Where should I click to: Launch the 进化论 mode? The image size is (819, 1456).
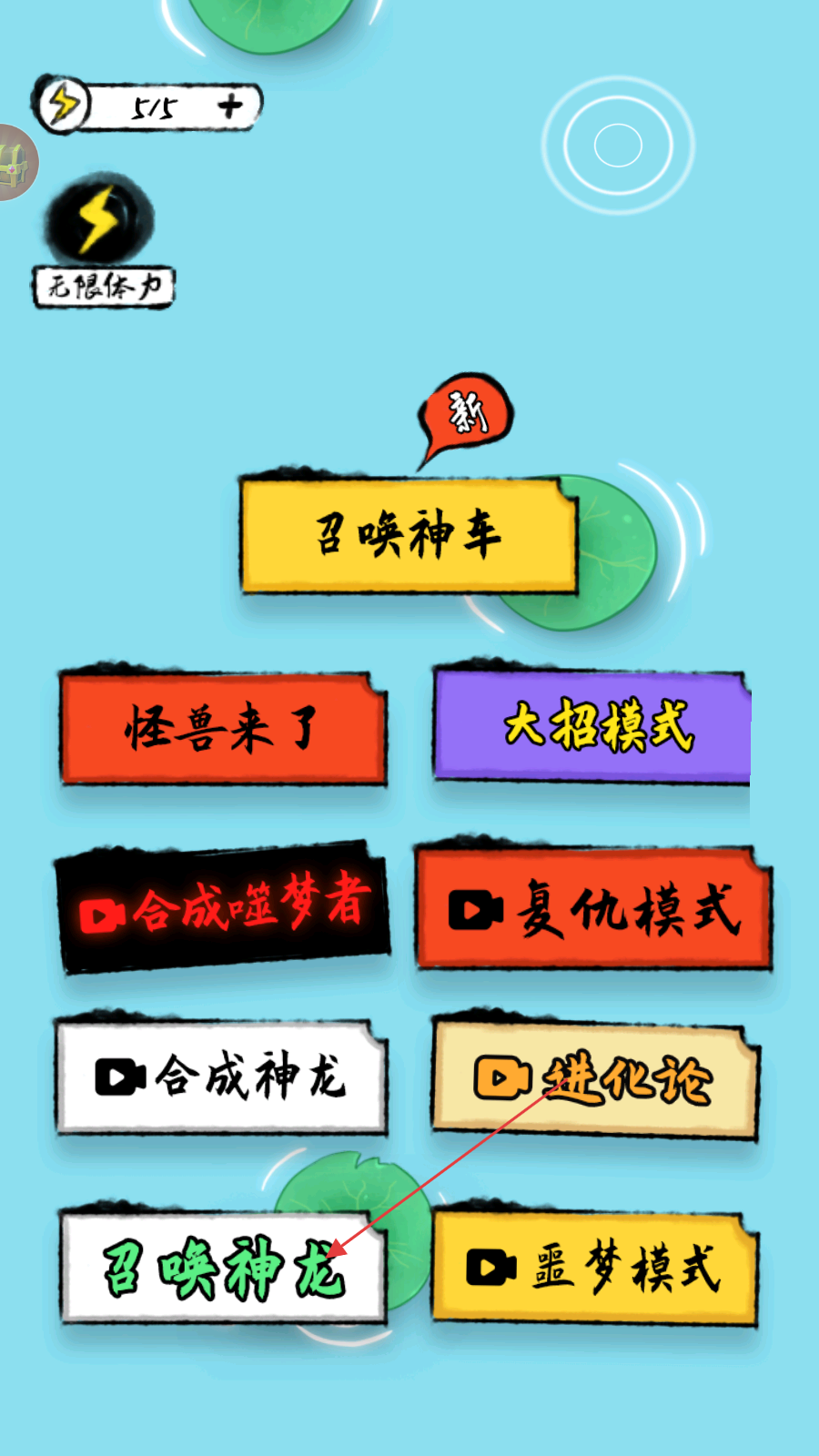pyautogui.click(x=594, y=1079)
